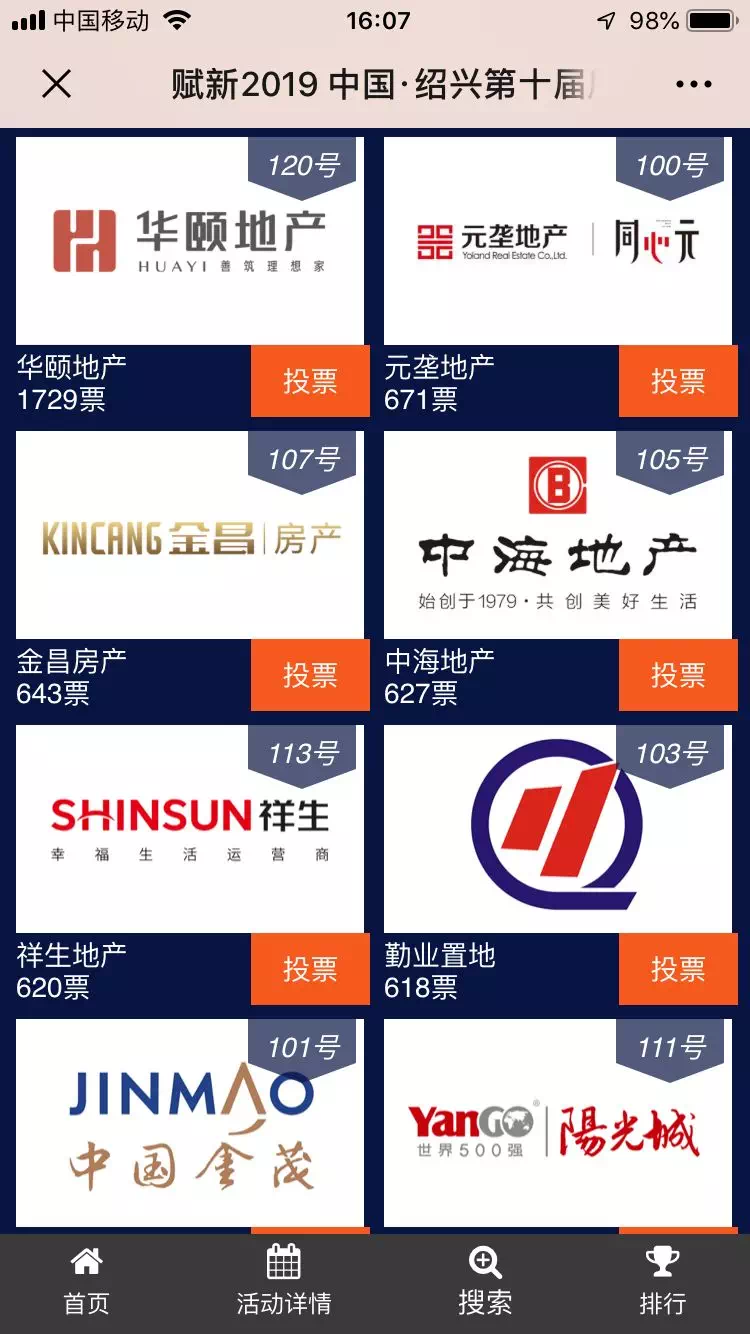Vote for 华颐地产
This screenshot has width=750, height=1334.
click(x=310, y=381)
